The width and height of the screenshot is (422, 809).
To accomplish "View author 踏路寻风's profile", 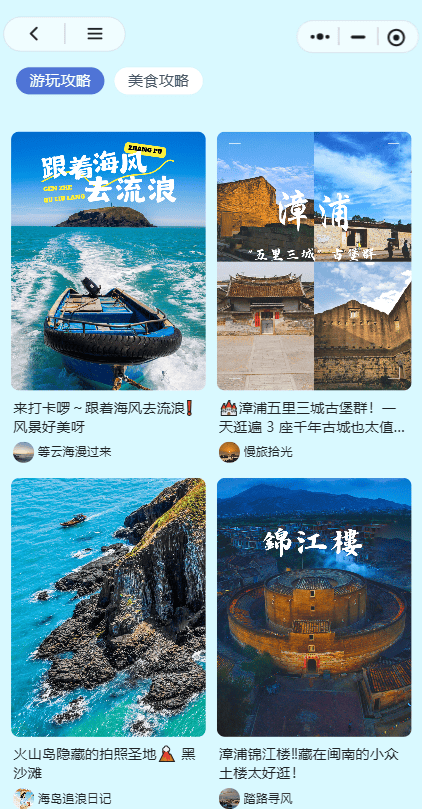I will click(256, 799).
